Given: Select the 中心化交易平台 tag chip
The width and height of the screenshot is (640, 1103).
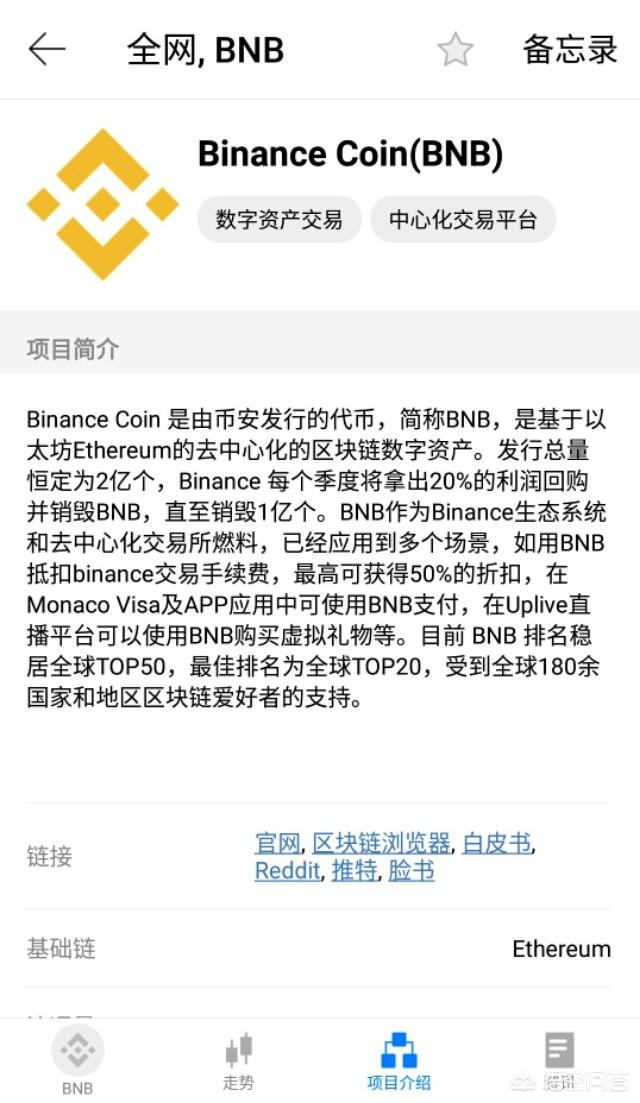Looking at the screenshot, I should (x=462, y=219).
